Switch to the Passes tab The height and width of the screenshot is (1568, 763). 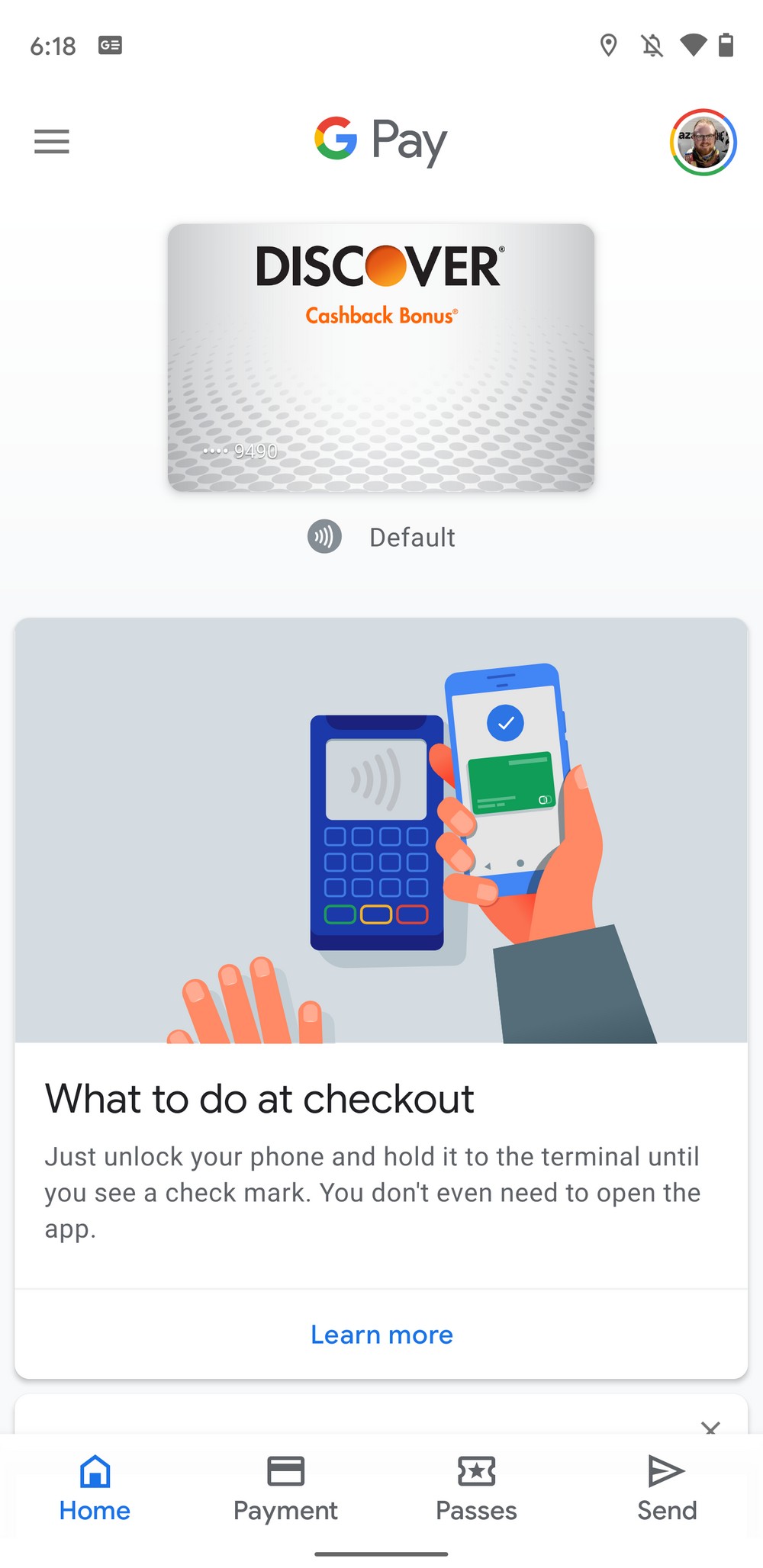[x=476, y=1489]
